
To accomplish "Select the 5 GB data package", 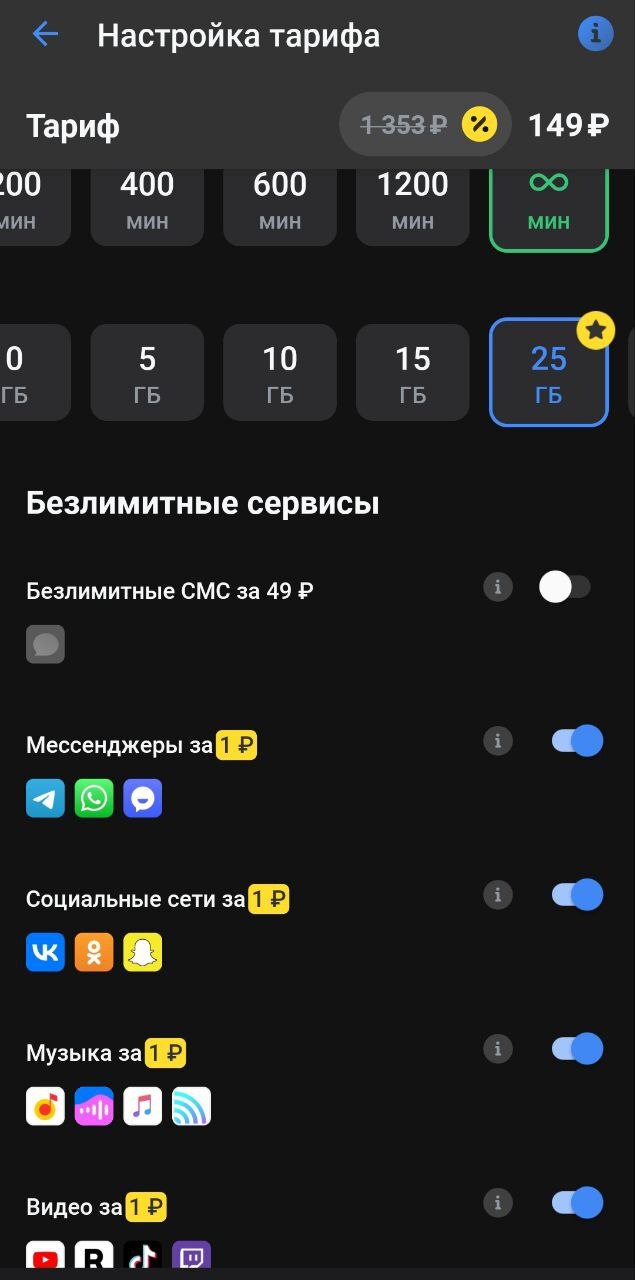I will tap(147, 373).
